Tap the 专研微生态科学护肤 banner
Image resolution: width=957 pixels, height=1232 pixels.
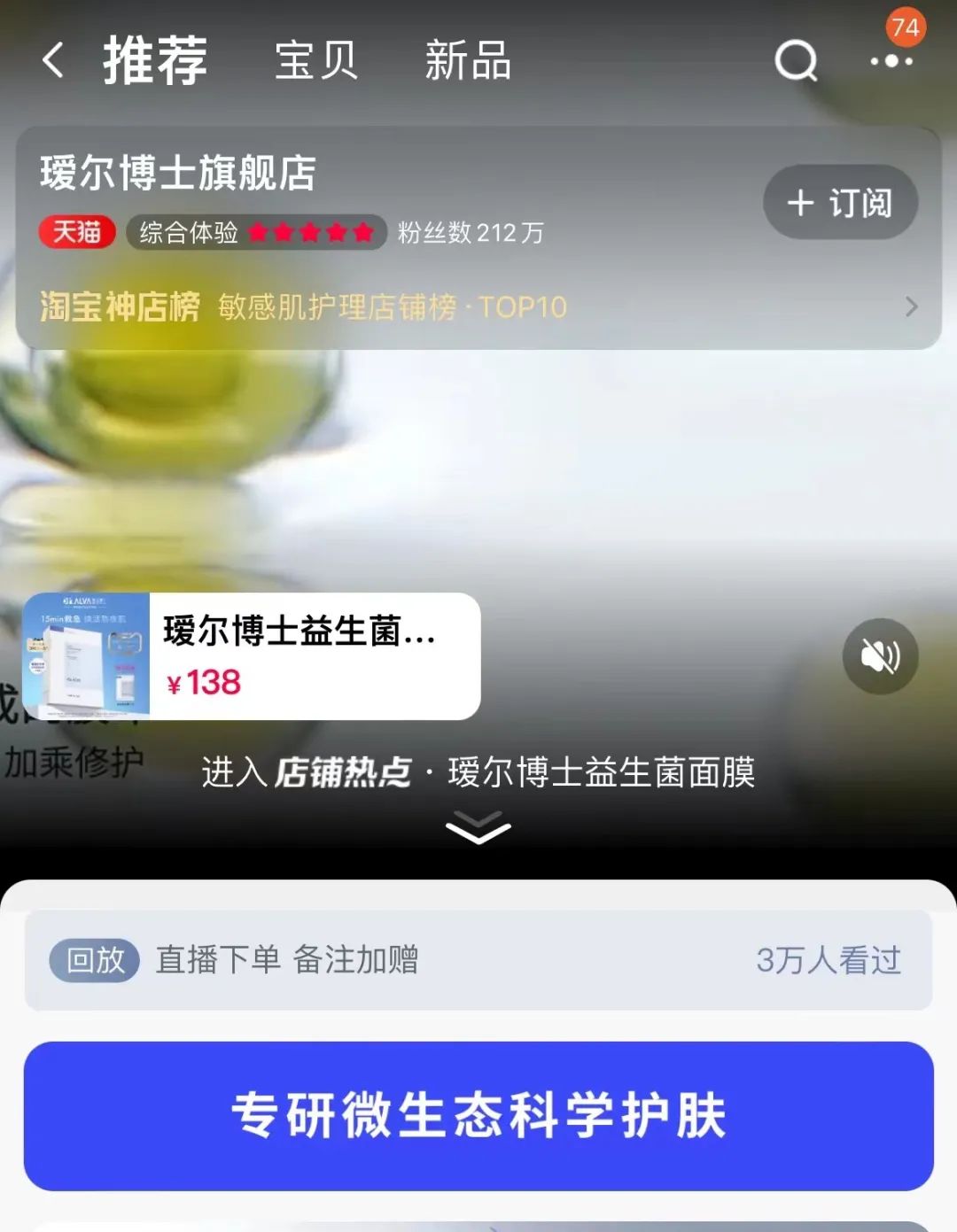pos(478,1115)
